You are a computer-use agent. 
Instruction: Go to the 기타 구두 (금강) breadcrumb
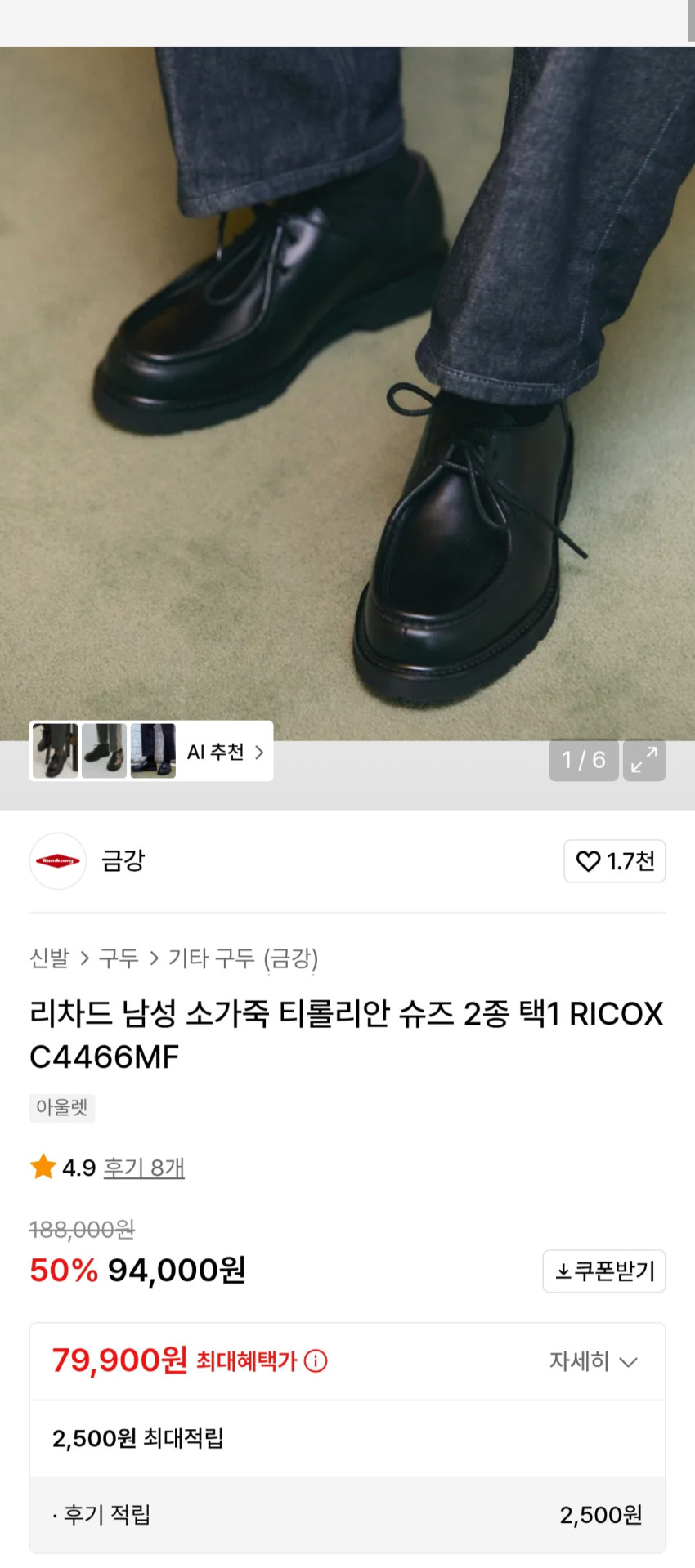pos(243,958)
